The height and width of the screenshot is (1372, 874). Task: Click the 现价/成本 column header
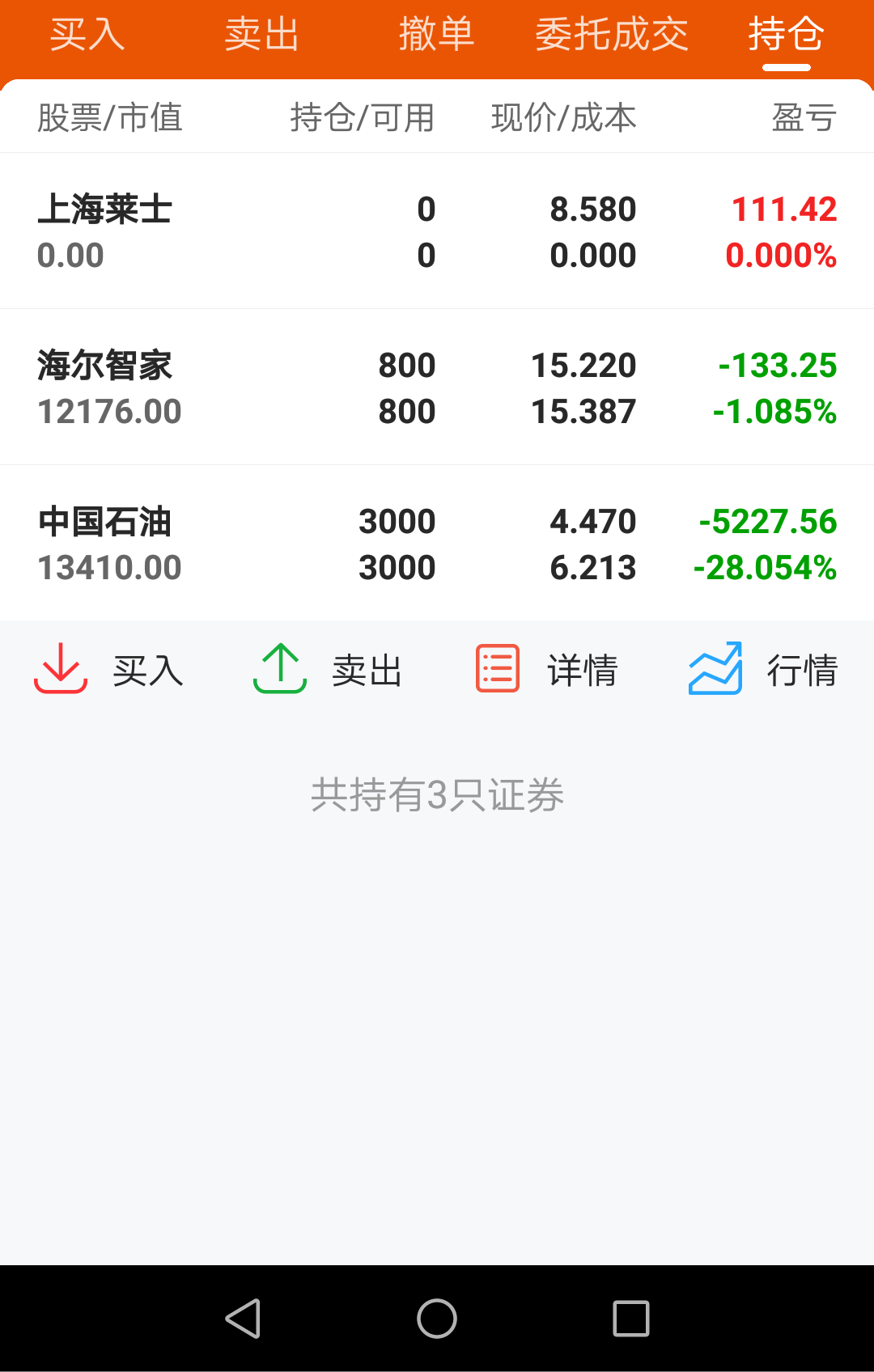pyautogui.click(x=563, y=117)
